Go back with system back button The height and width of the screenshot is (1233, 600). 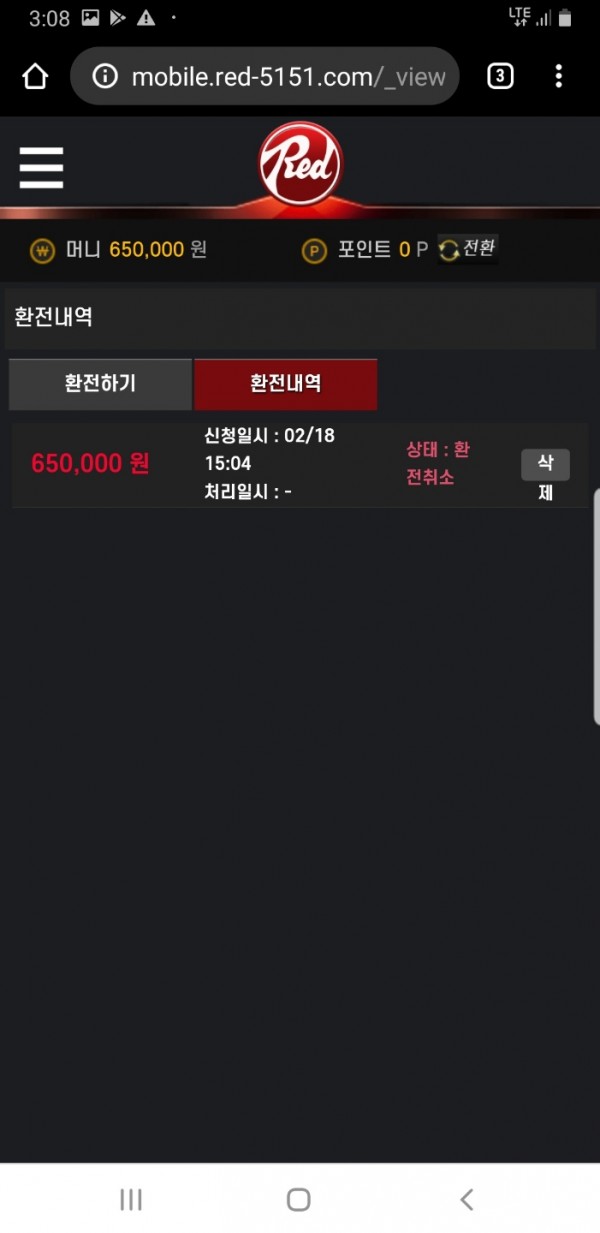pos(466,1199)
